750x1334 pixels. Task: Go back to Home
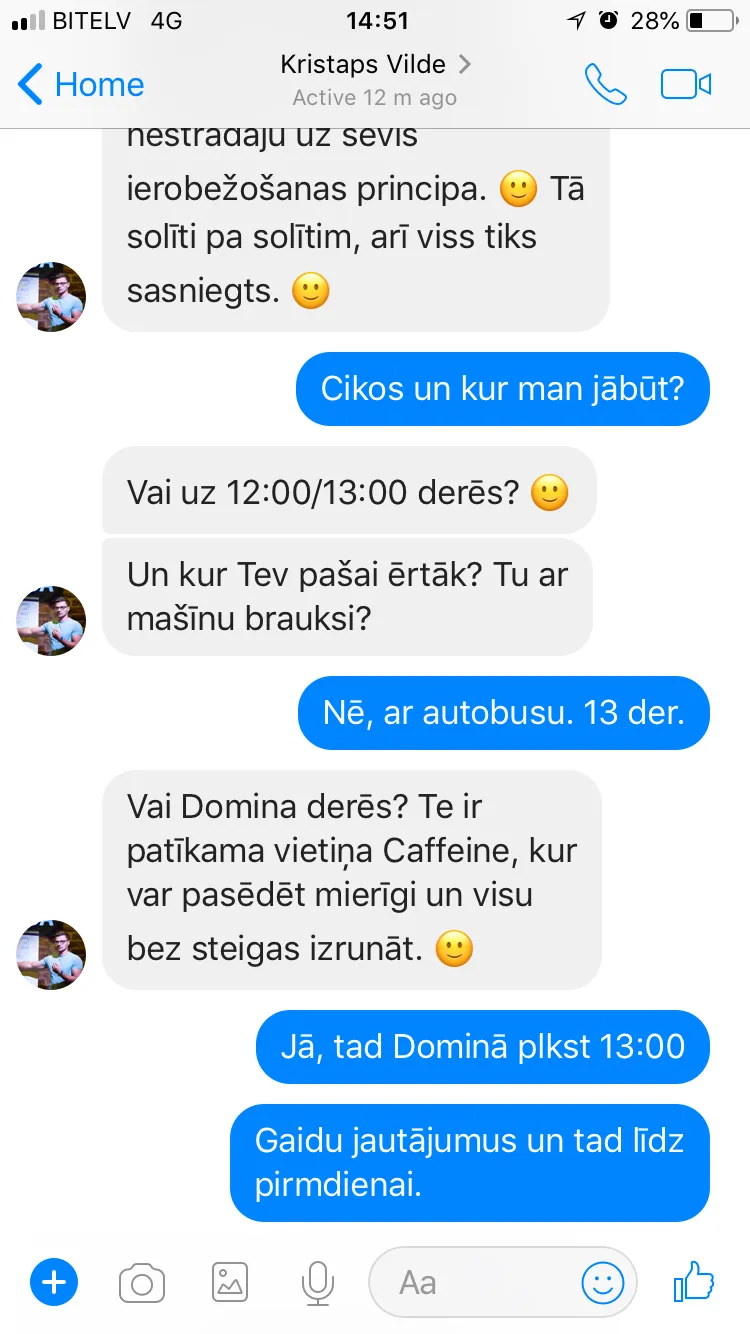click(81, 85)
